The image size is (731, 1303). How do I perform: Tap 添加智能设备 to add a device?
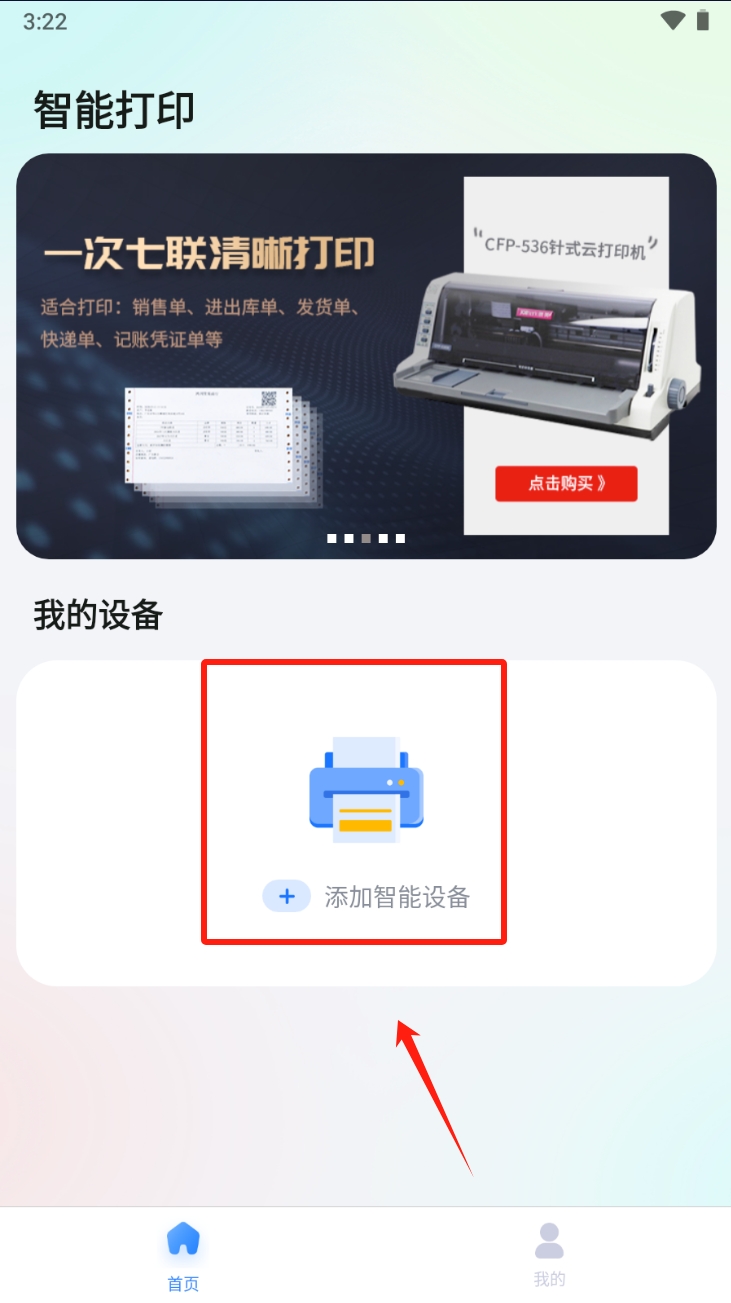pos(366,896)
